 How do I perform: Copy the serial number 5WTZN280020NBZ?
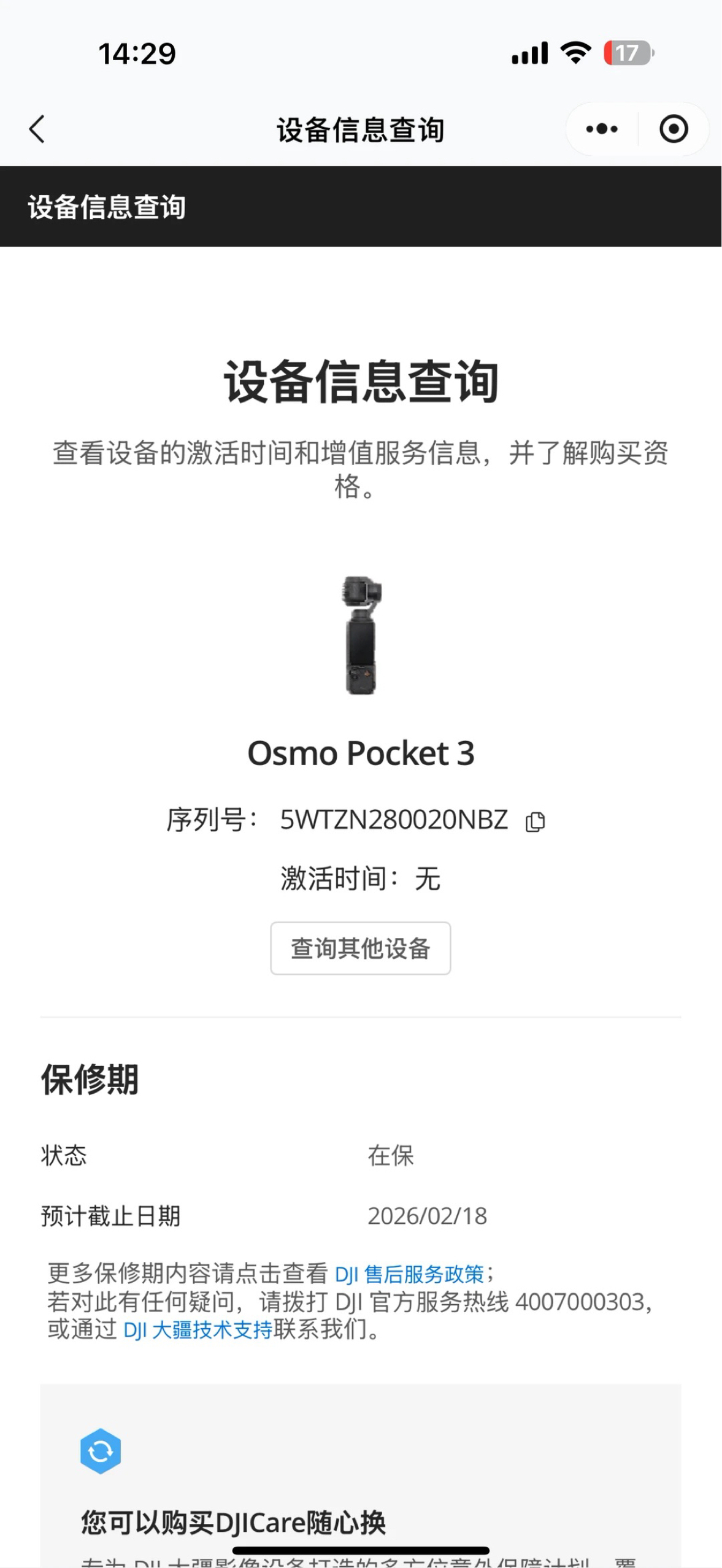pyautogui.click(x=535, y=821)
